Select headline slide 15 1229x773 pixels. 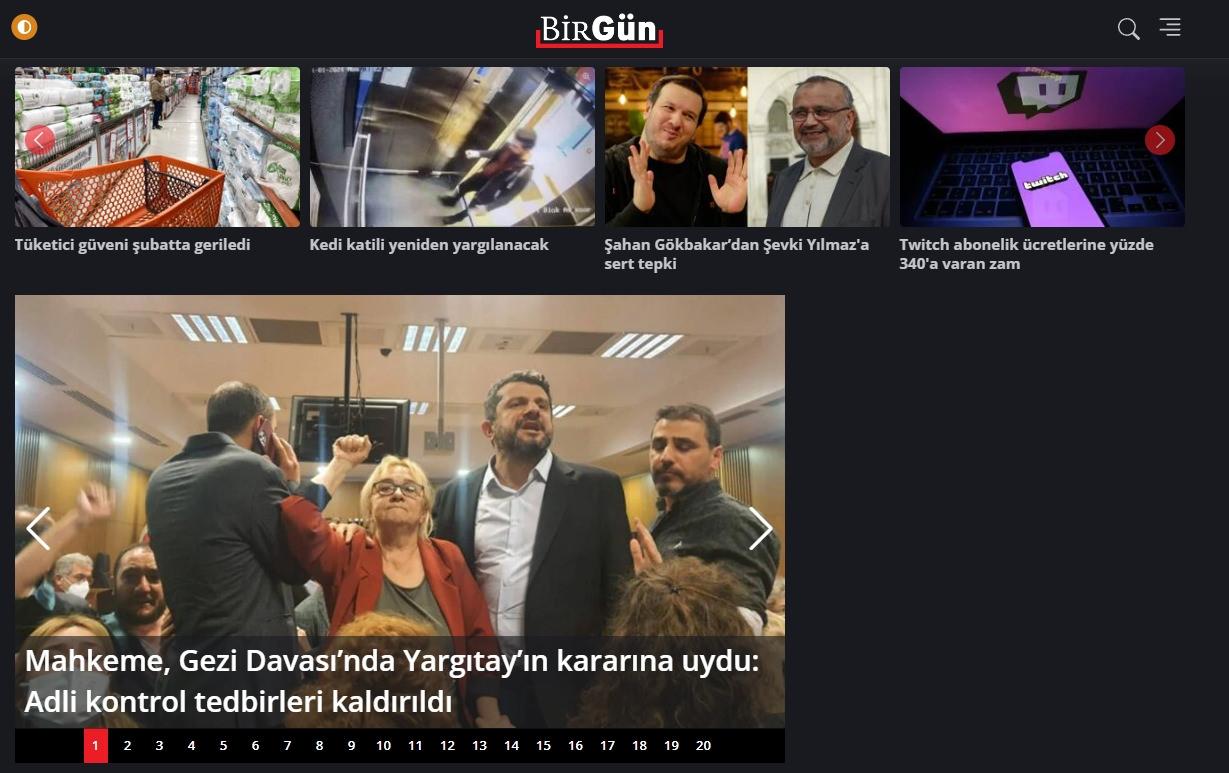543,745
